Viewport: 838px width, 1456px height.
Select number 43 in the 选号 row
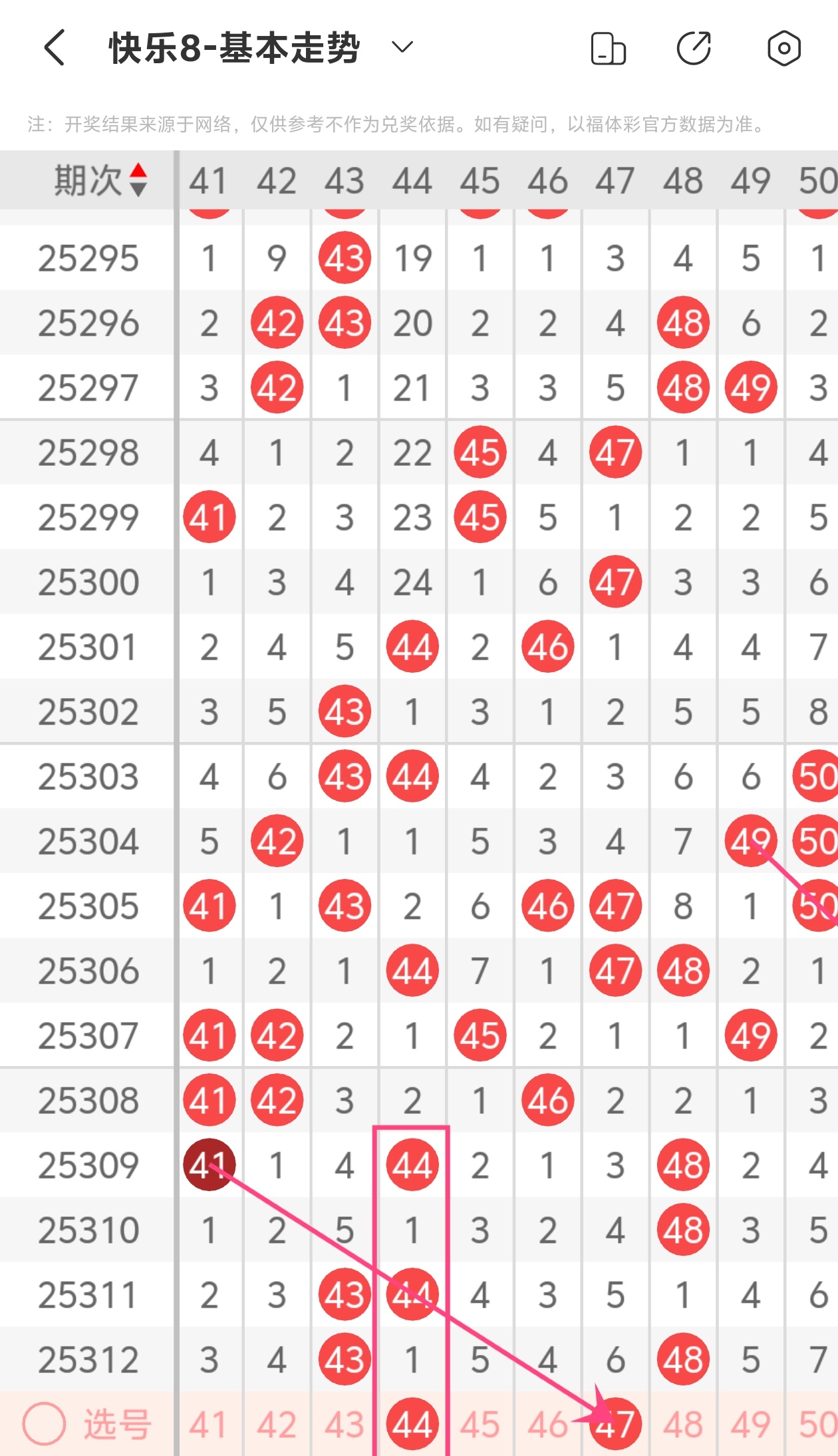click(345, 1425)
